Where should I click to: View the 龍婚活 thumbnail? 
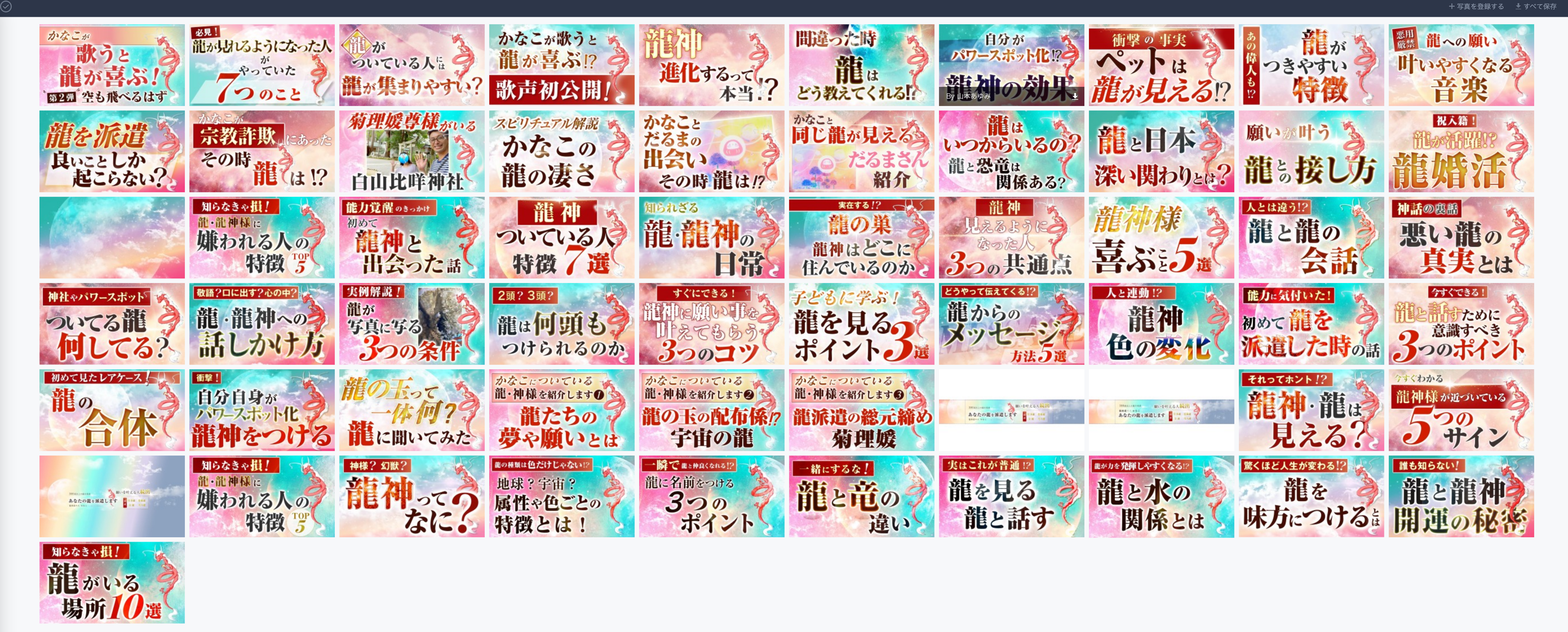pos(1461,152)
